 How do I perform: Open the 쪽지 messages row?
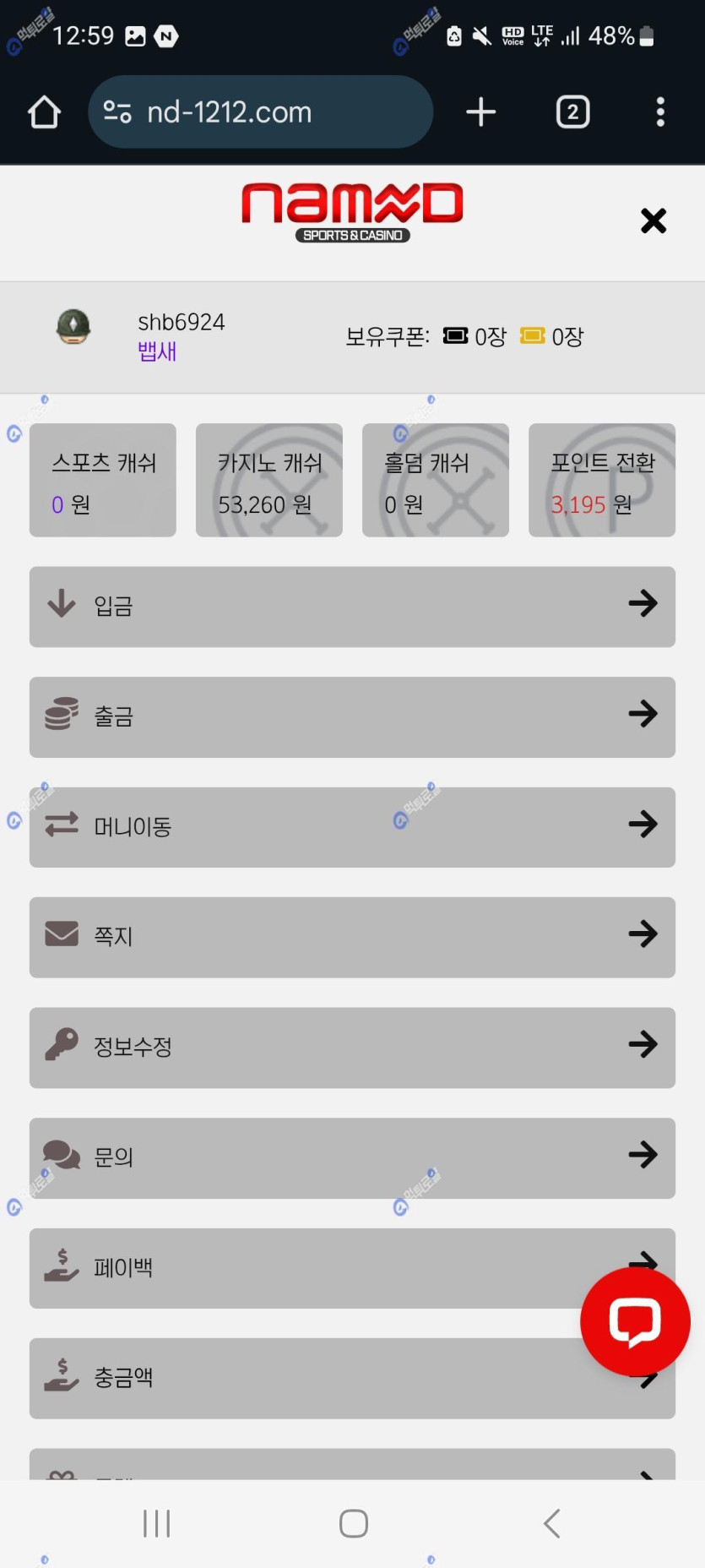[x=352, y=938]
